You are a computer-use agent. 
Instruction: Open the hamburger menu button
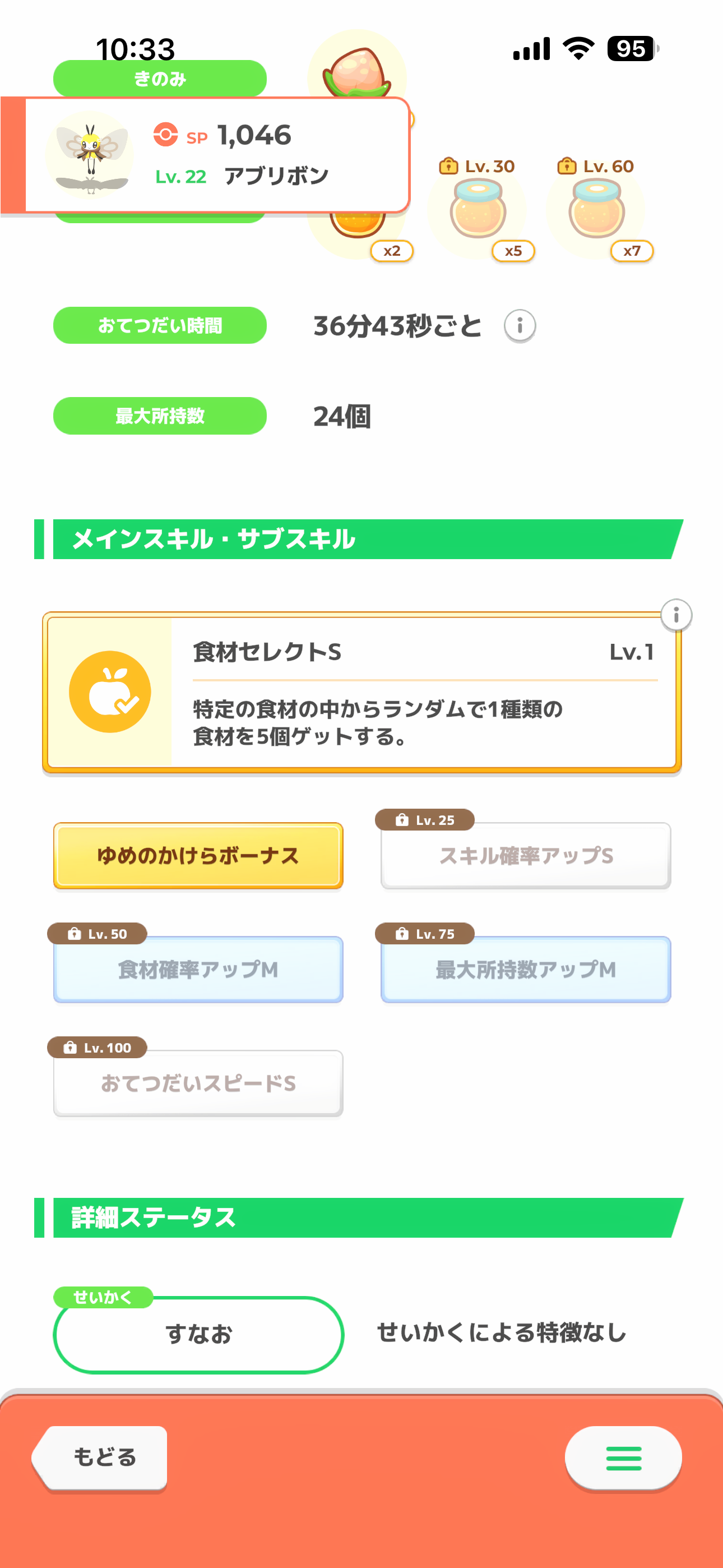pos(623,1458)
